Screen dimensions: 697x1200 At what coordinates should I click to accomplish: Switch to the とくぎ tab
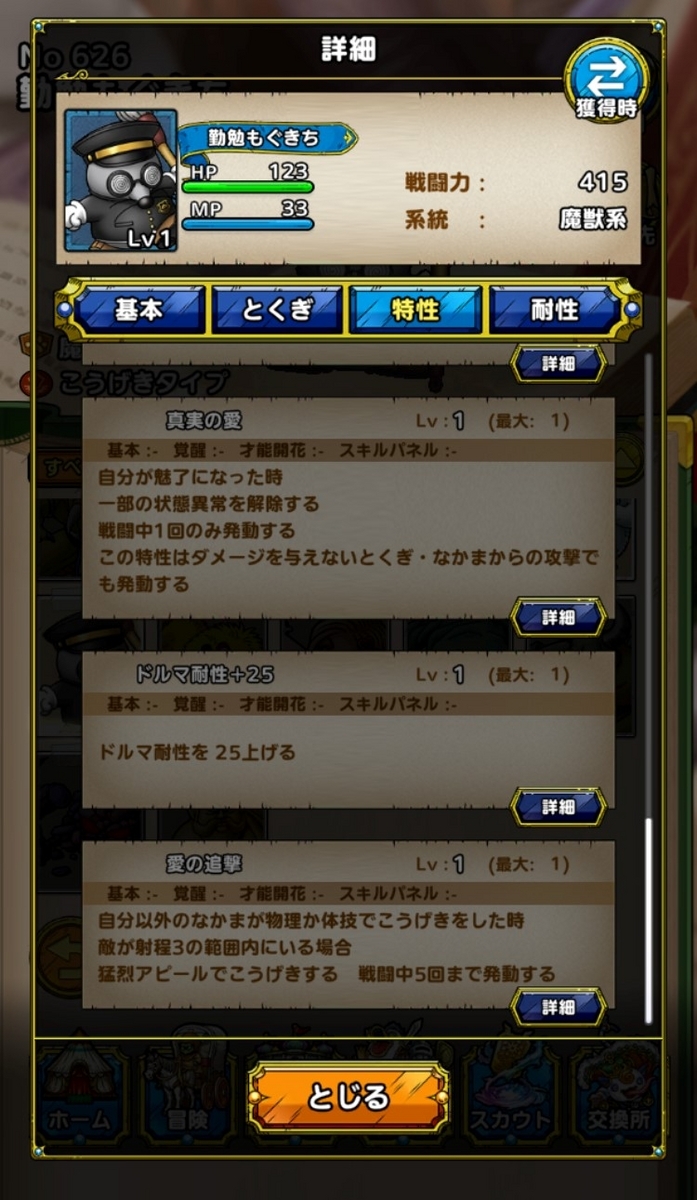276,310
